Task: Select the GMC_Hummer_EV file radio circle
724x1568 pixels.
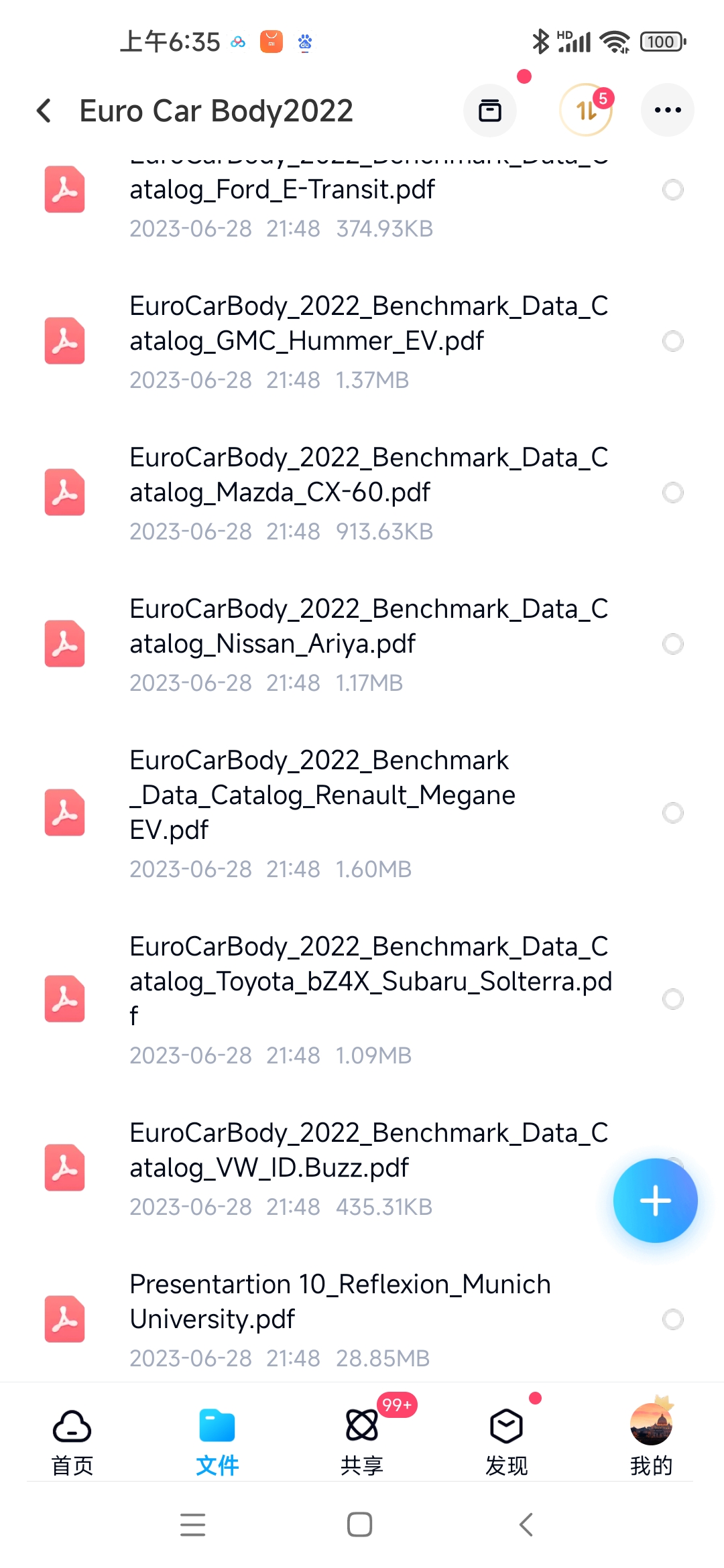Action: (672, 341)
